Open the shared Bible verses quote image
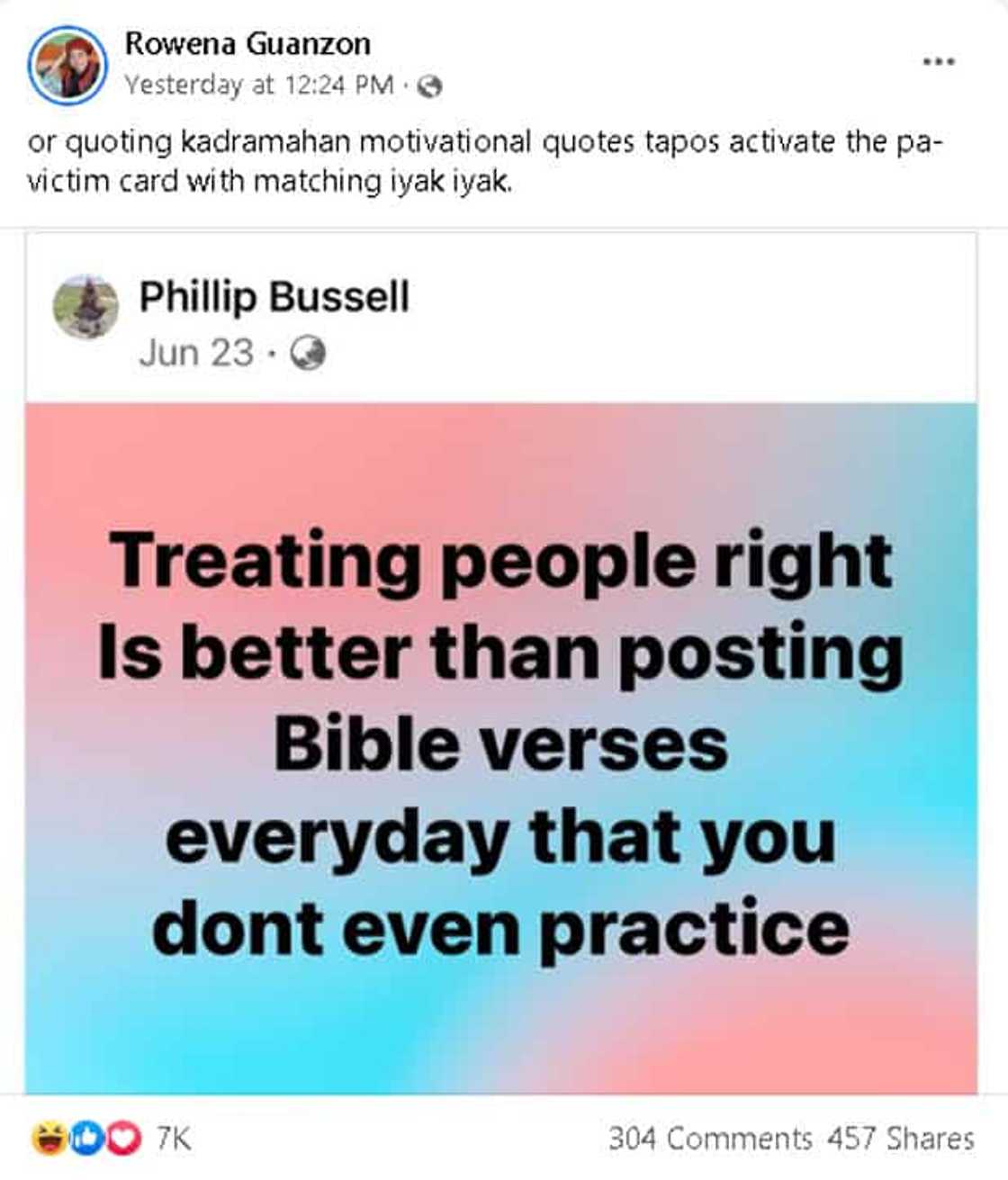This screenshot has height=1180, width=1008. (x=501, y=747)
